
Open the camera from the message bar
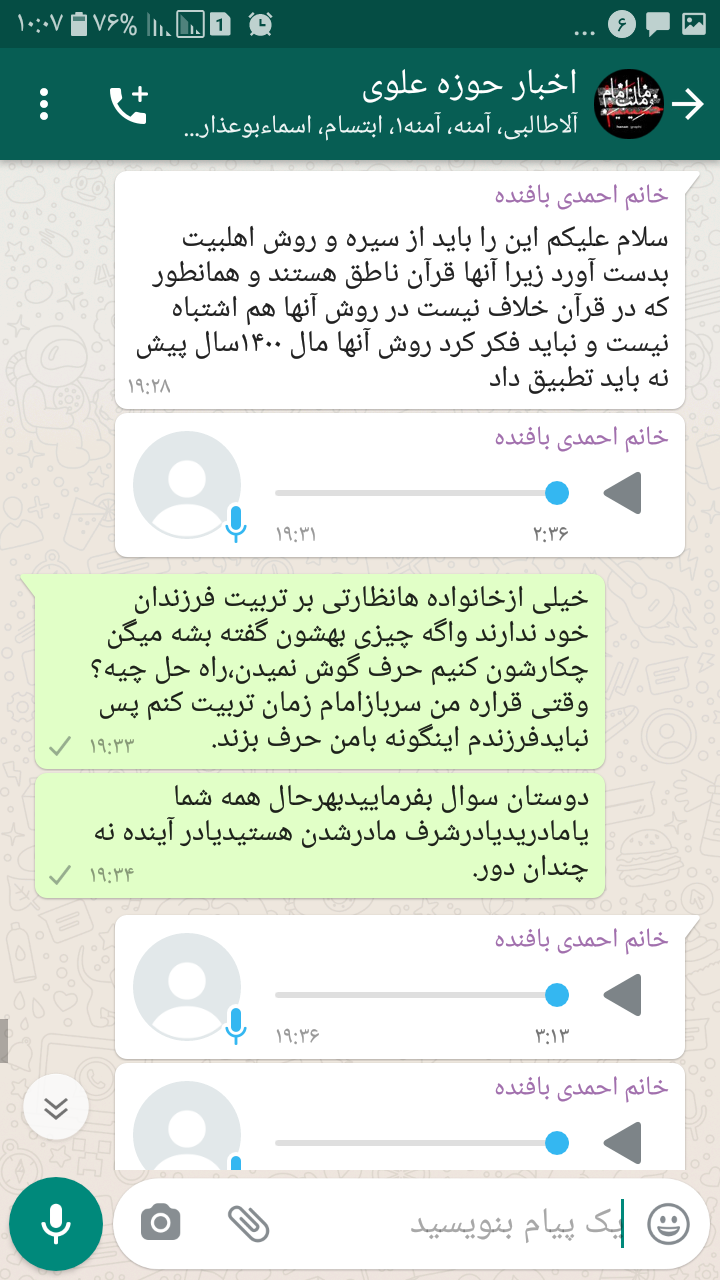click(x=160, y=1222)
